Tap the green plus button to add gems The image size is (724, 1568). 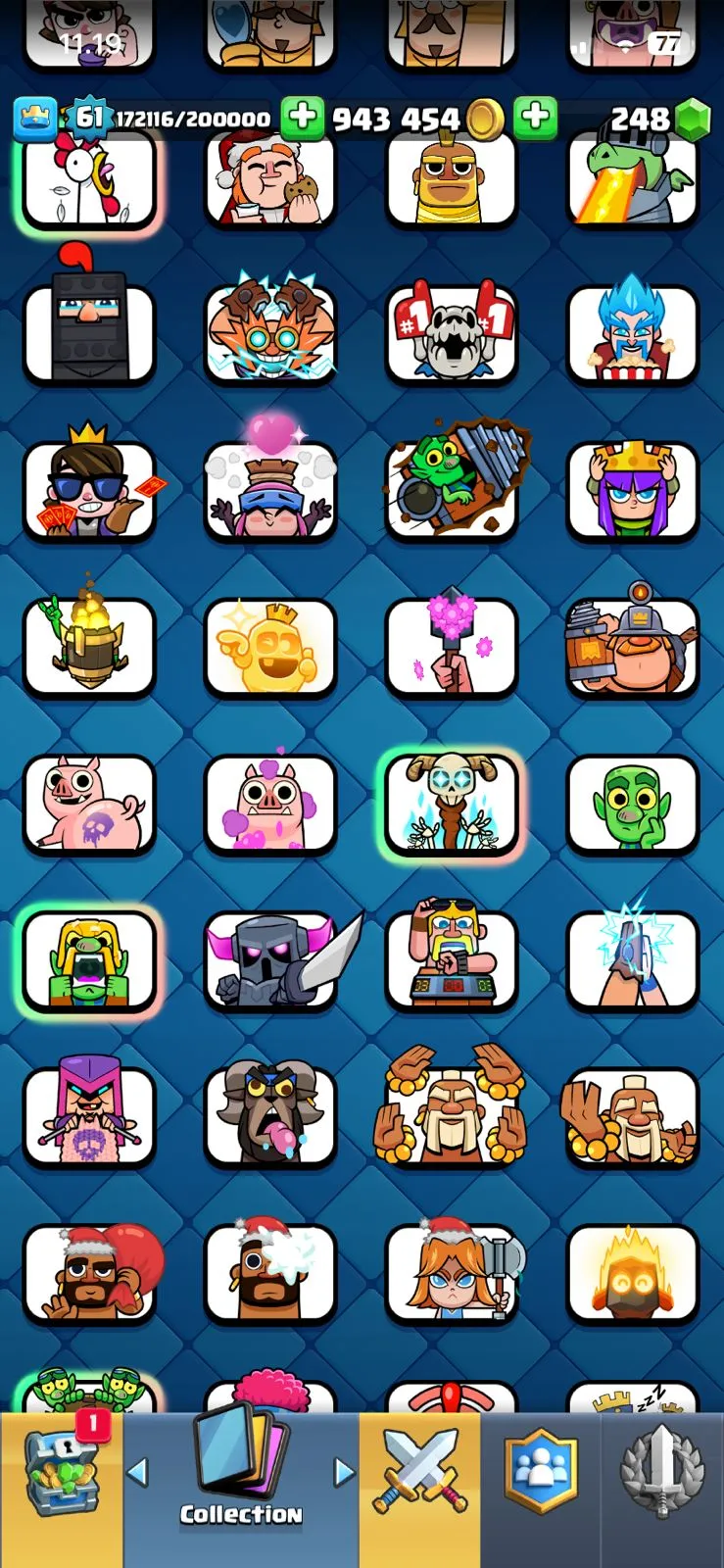pos(535,118)
